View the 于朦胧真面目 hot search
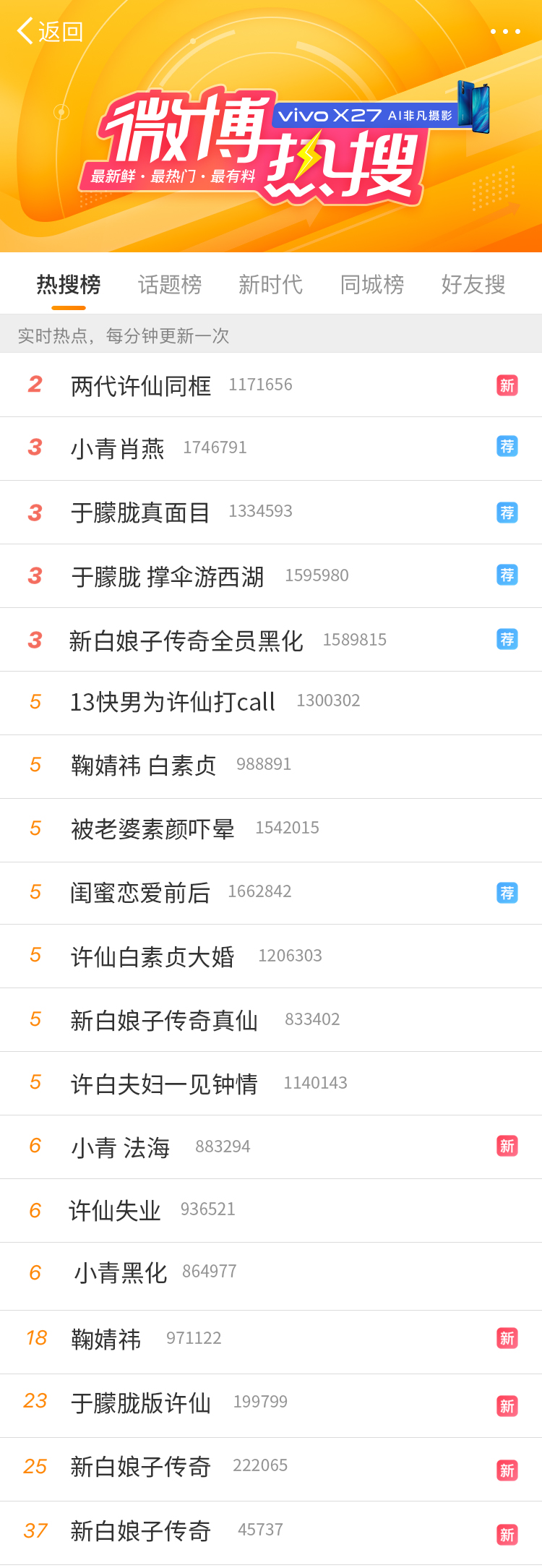Image resolution: width=542 pixels, height=1568 pixels. point(141,513)
